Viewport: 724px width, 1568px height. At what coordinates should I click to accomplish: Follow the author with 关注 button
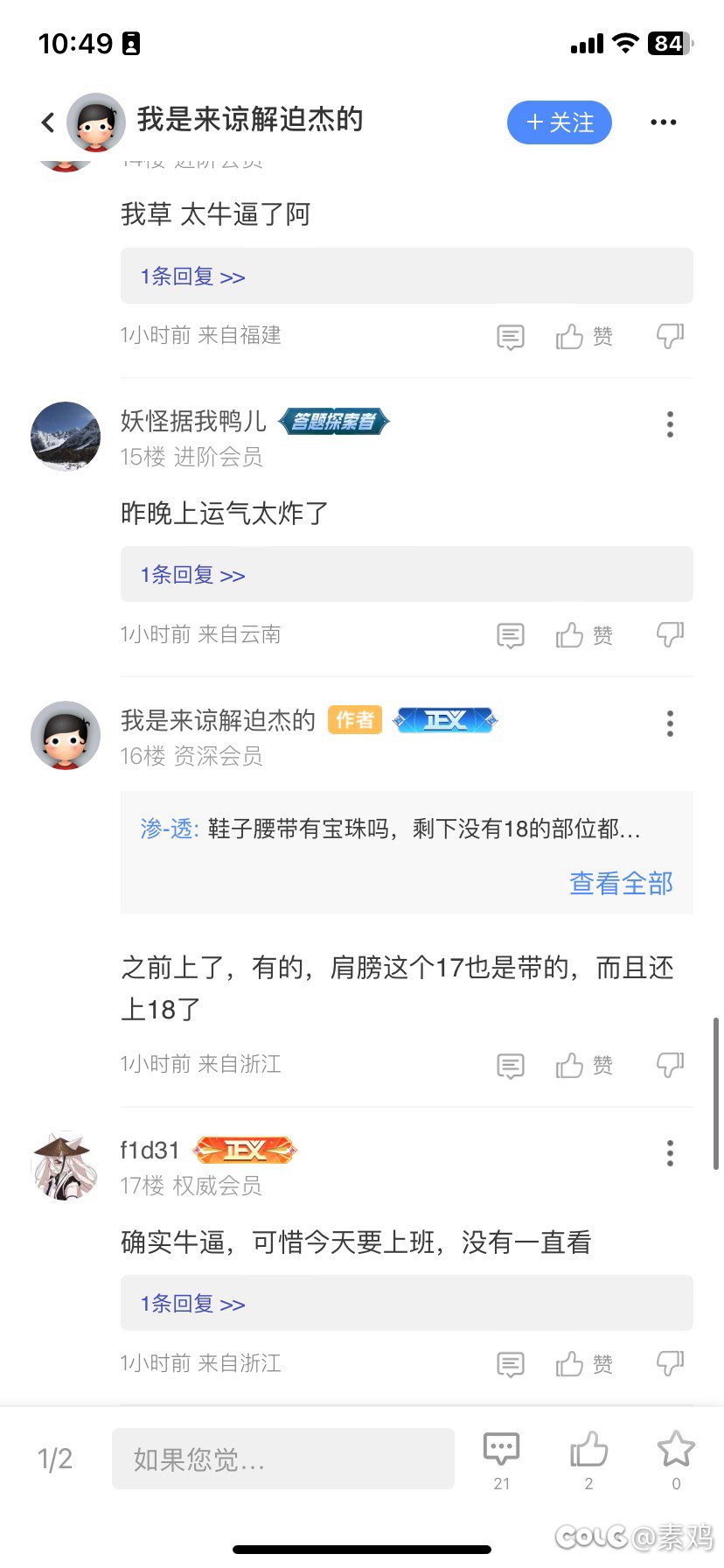click(x=560, y=122)
